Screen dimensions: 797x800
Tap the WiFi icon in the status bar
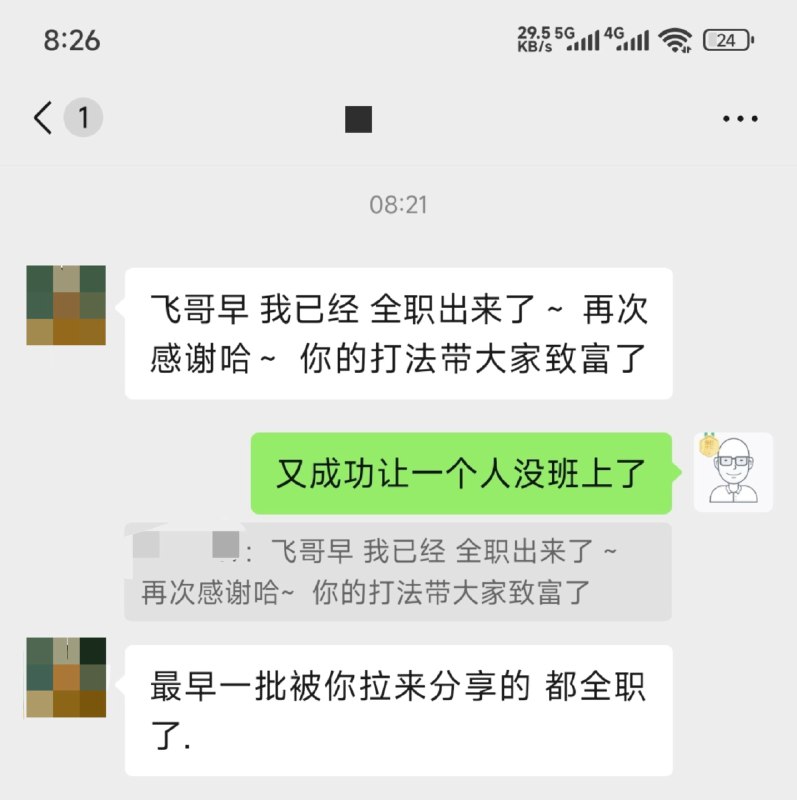[x=676, y=39]
